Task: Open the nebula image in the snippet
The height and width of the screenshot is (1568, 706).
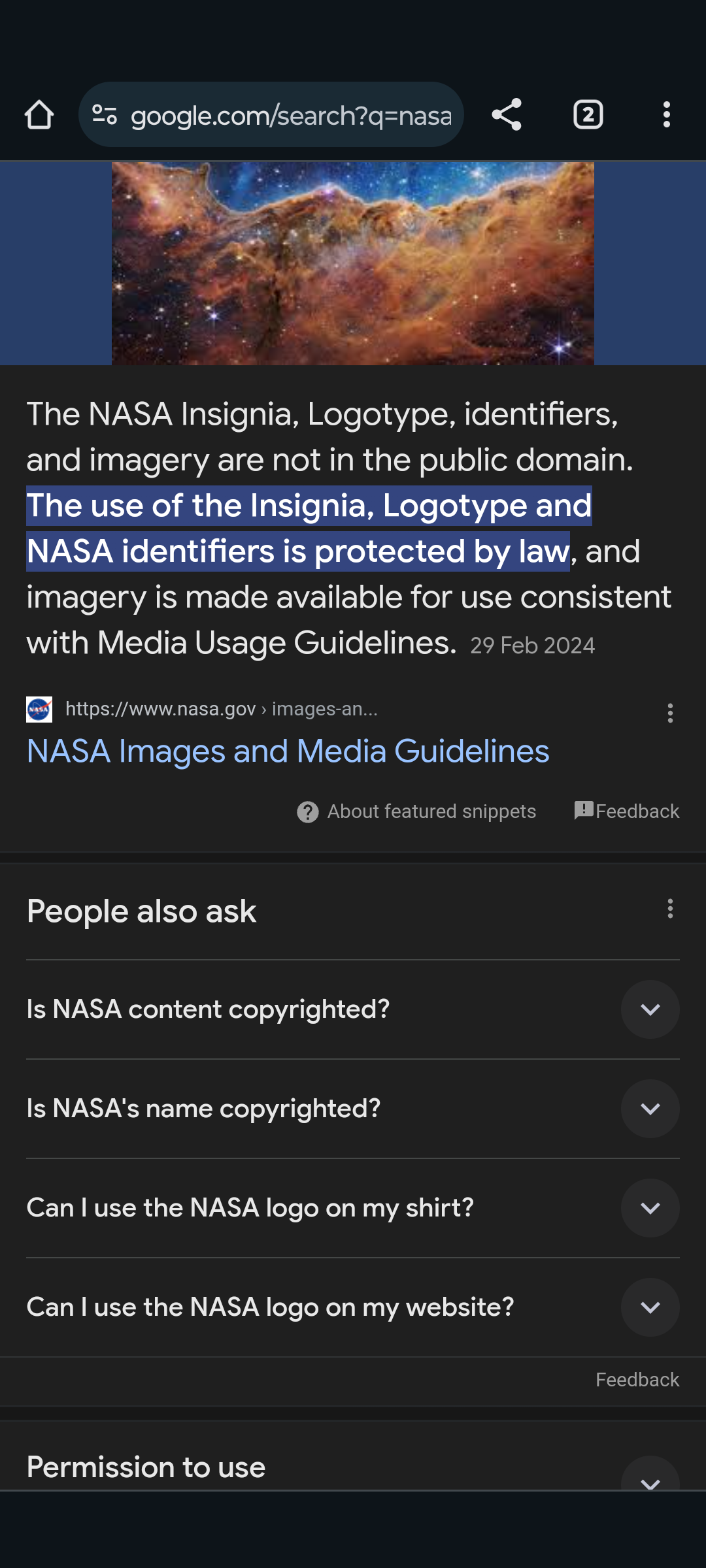Action: click(x=353, y=263)
